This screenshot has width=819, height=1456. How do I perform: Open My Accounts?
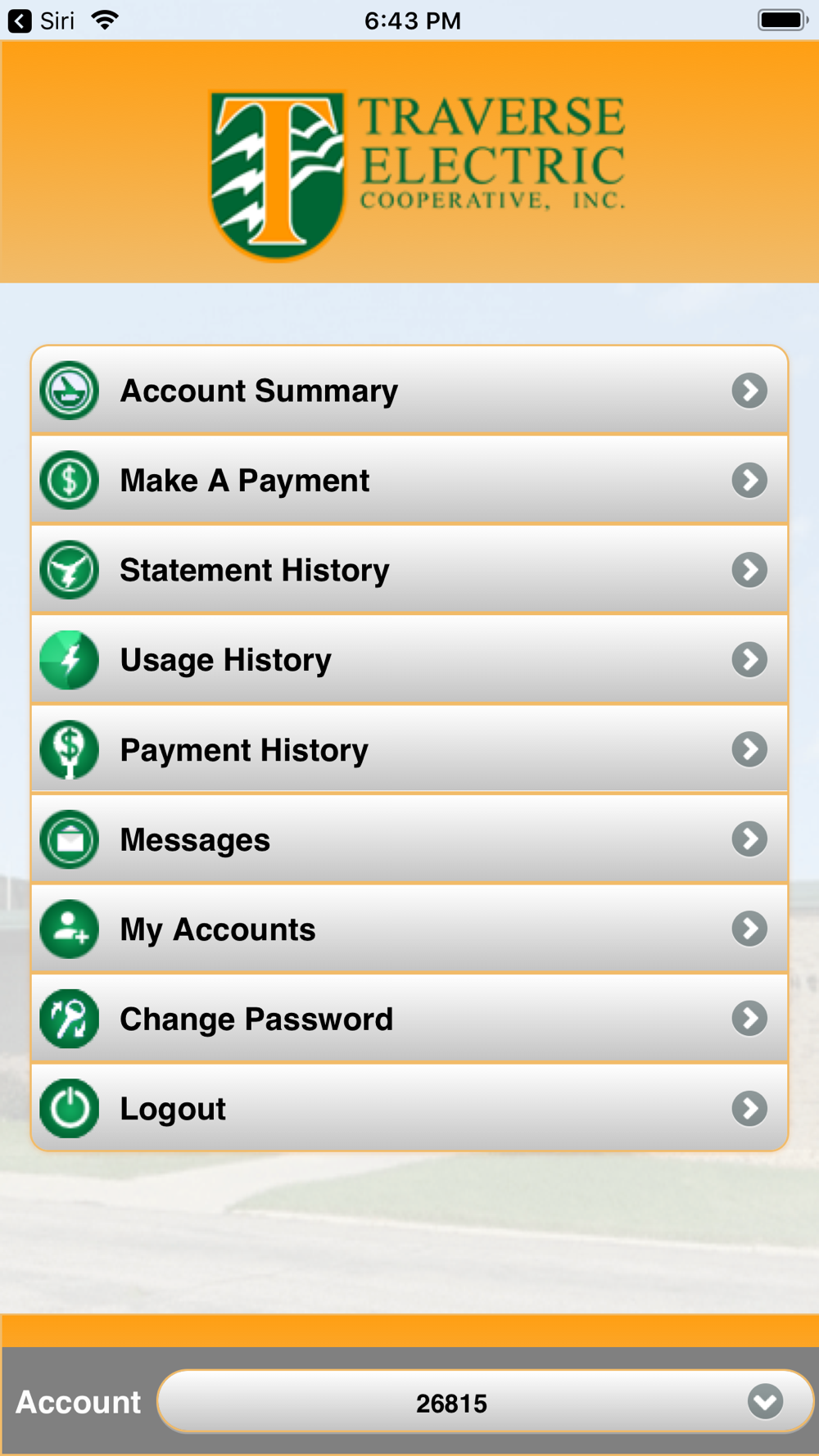point(409,929)
